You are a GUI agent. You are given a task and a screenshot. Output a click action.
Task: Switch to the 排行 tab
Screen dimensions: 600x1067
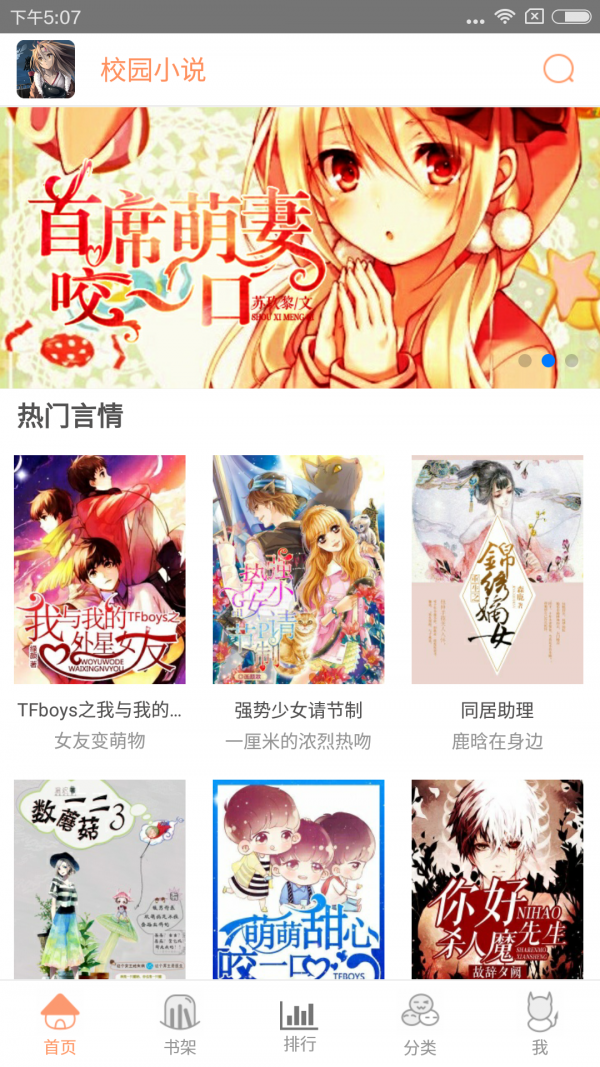pos(299,1024)
